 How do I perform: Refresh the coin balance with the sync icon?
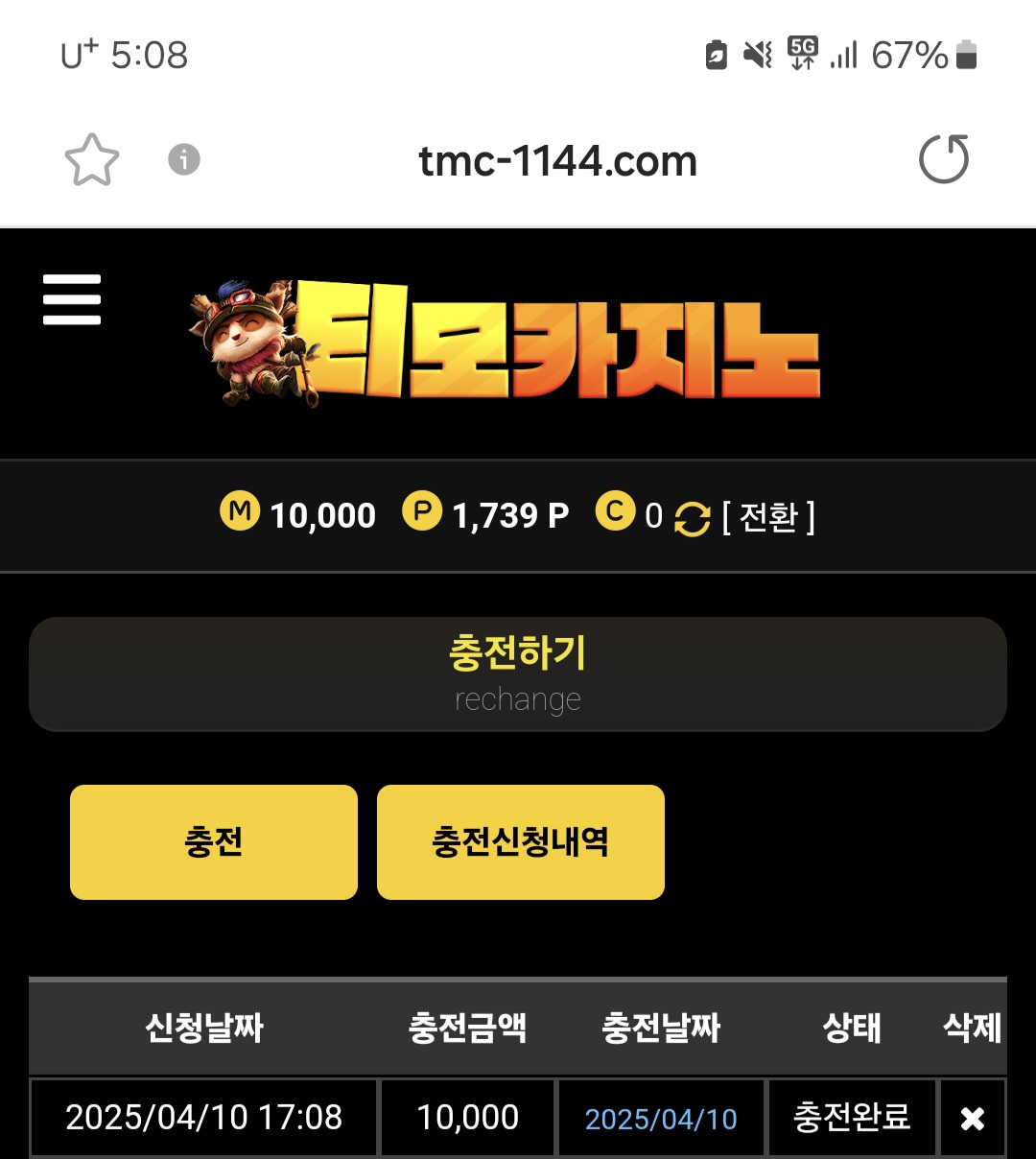[x=693, y=518]
